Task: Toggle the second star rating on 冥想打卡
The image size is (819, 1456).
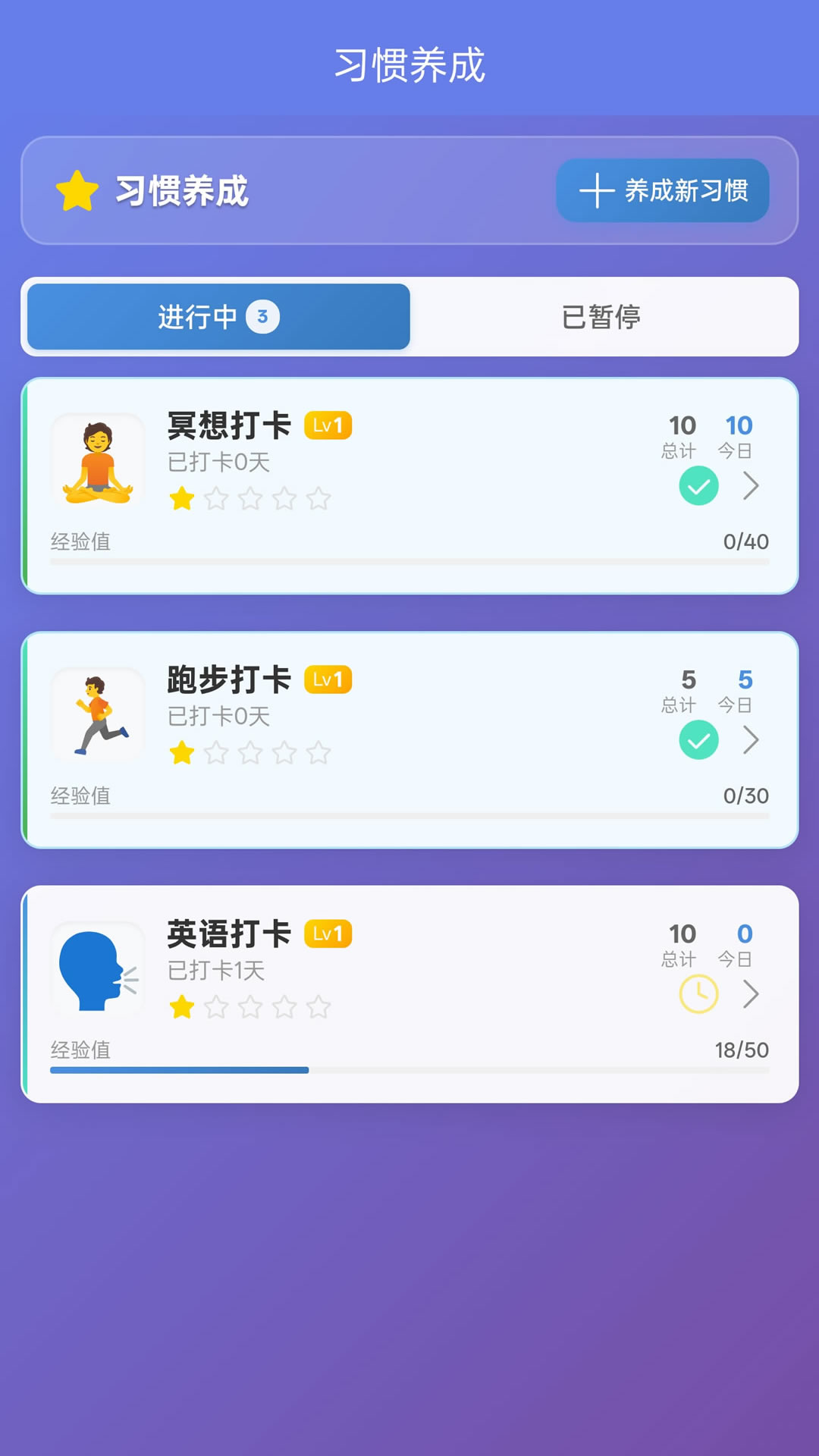Action: click(x=217, y=498)
